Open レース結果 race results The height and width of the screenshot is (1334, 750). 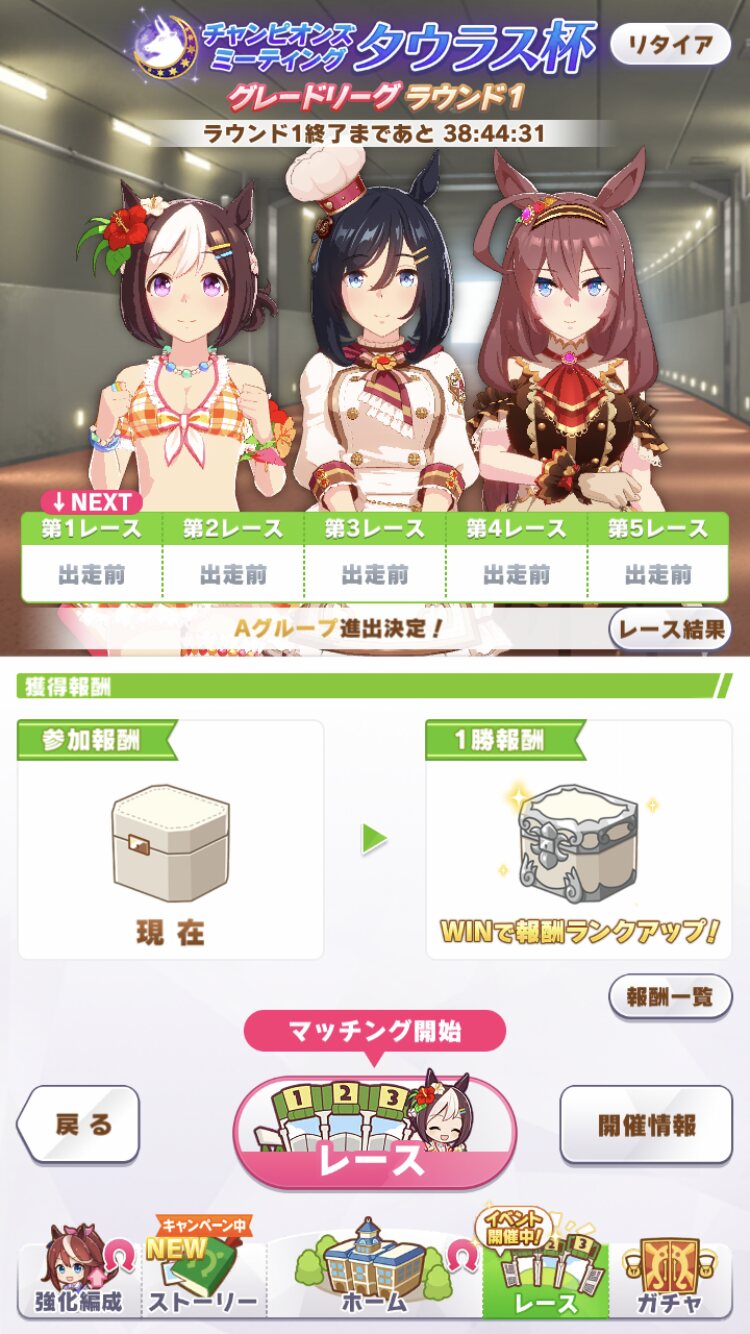pyautogui.click(x=670, y=629)
